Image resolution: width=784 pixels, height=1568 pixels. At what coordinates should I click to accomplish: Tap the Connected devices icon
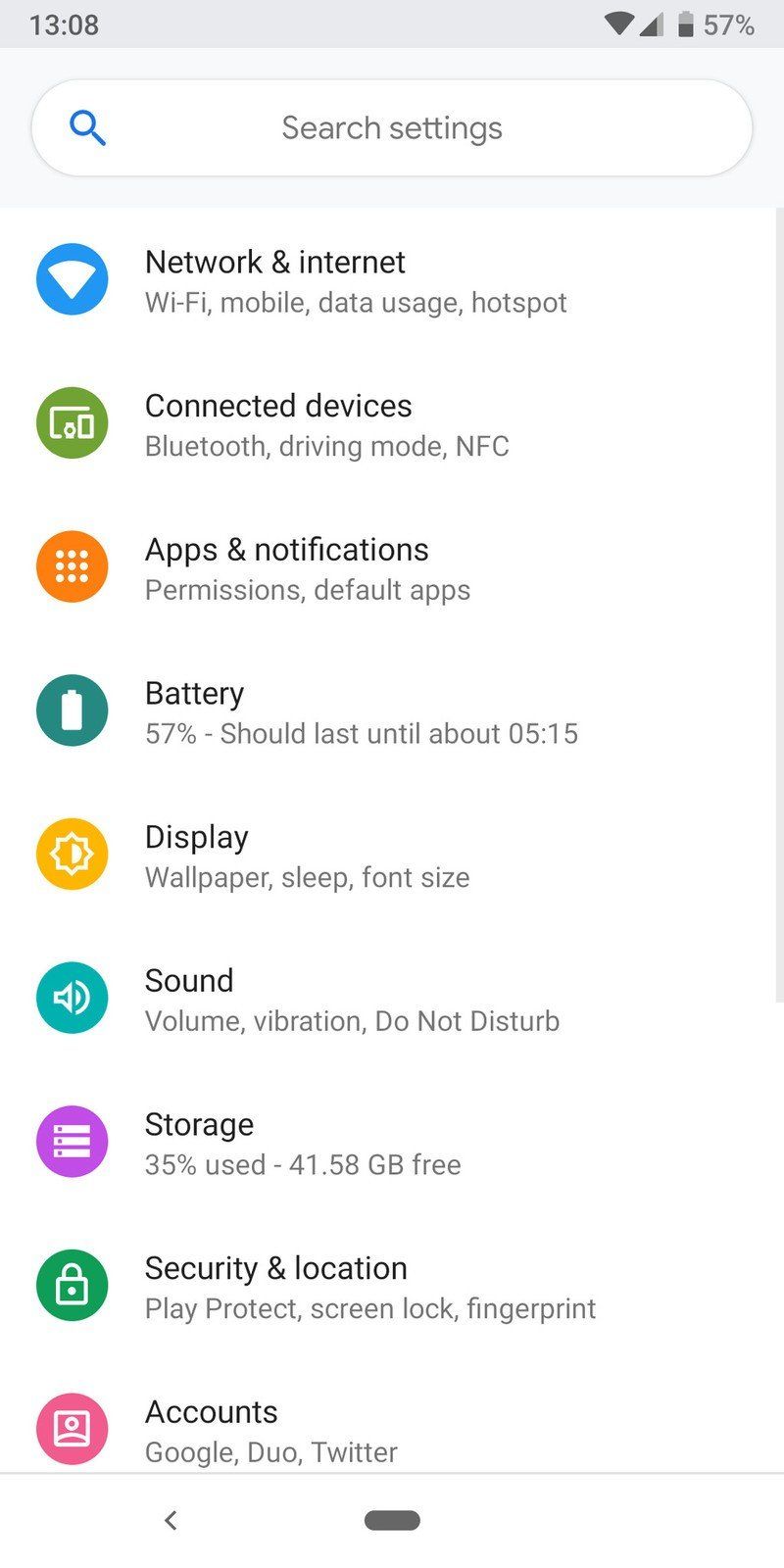click(72, 422)
